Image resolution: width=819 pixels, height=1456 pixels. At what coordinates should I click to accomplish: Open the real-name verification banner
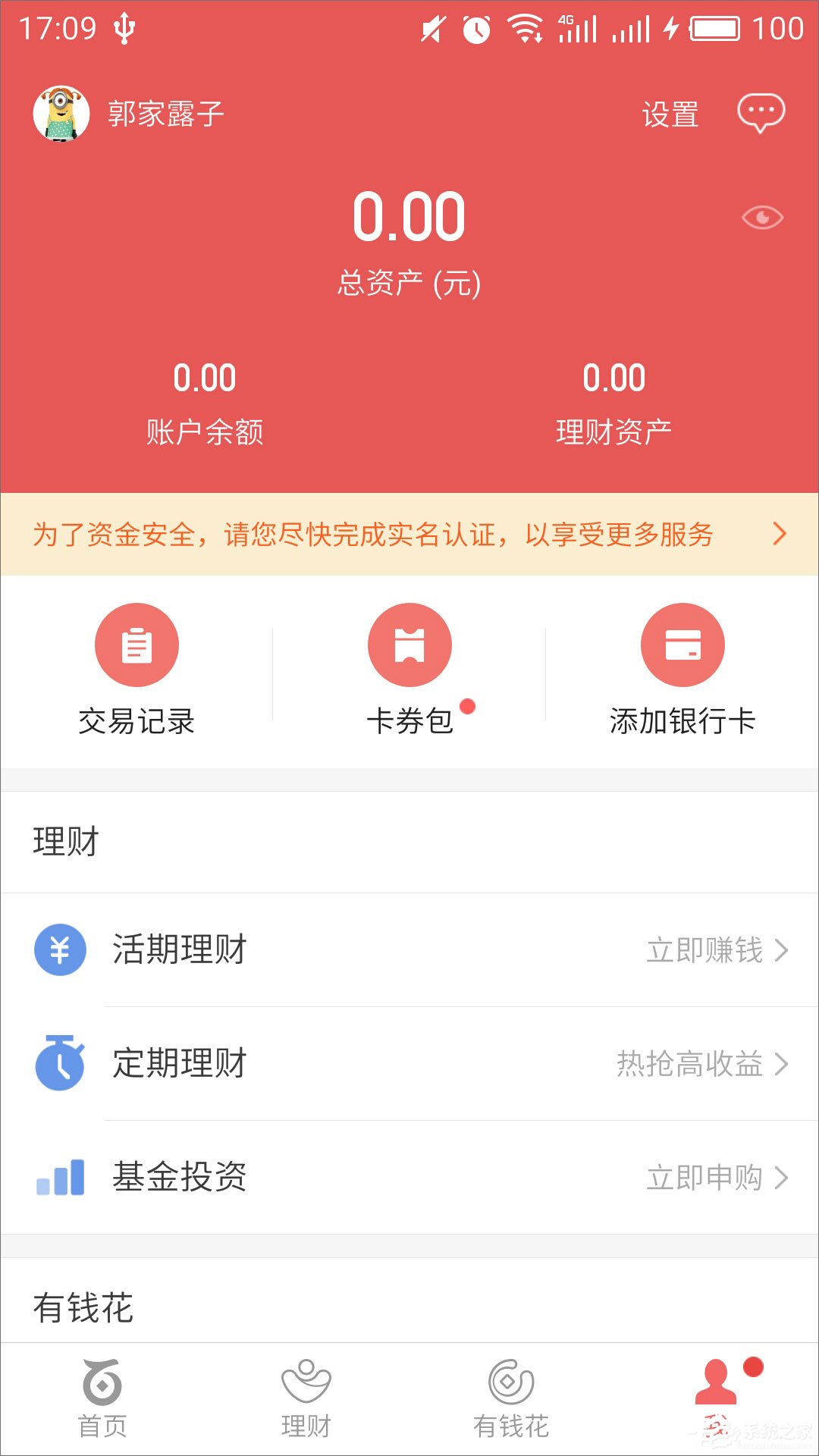(x=409, y=535)
